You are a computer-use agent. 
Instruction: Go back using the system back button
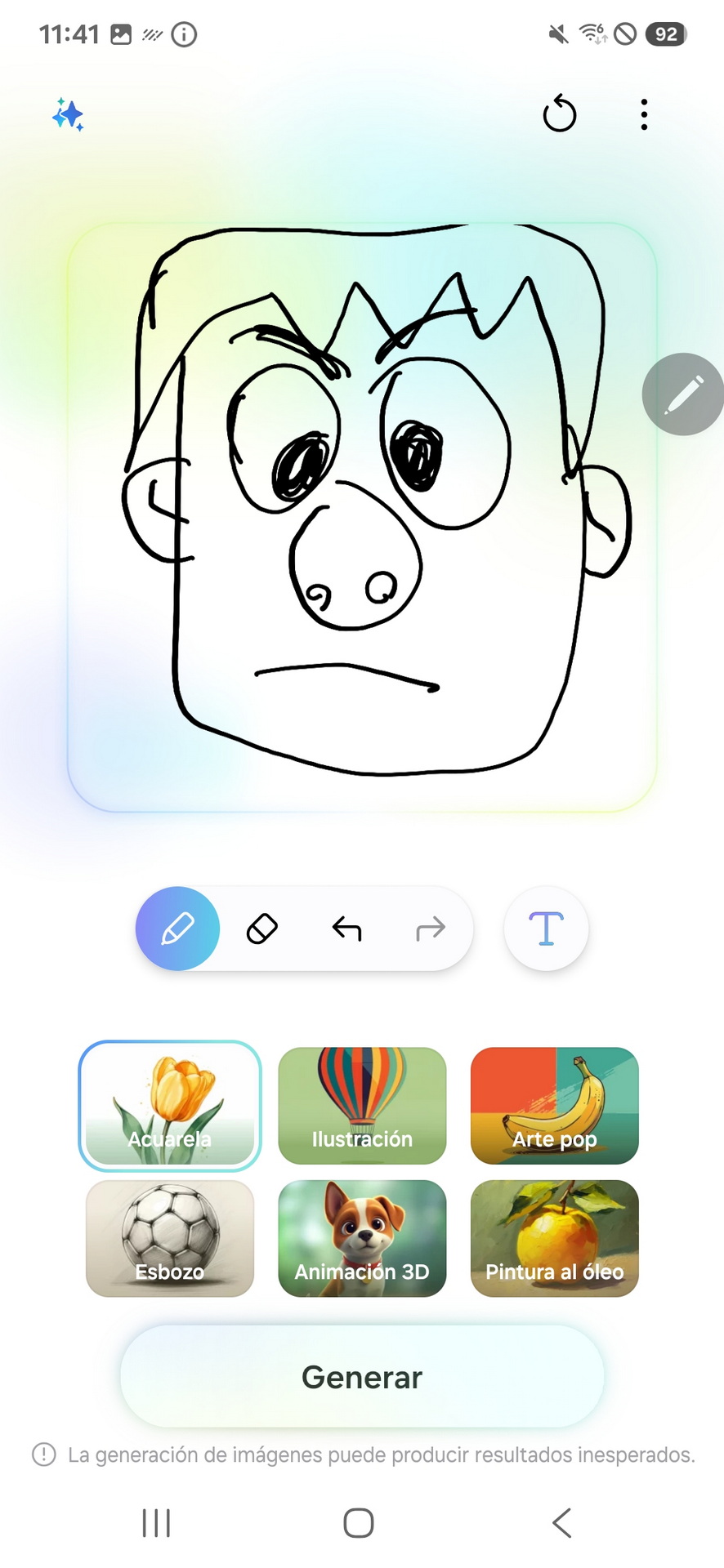[x=561, y=1523]
